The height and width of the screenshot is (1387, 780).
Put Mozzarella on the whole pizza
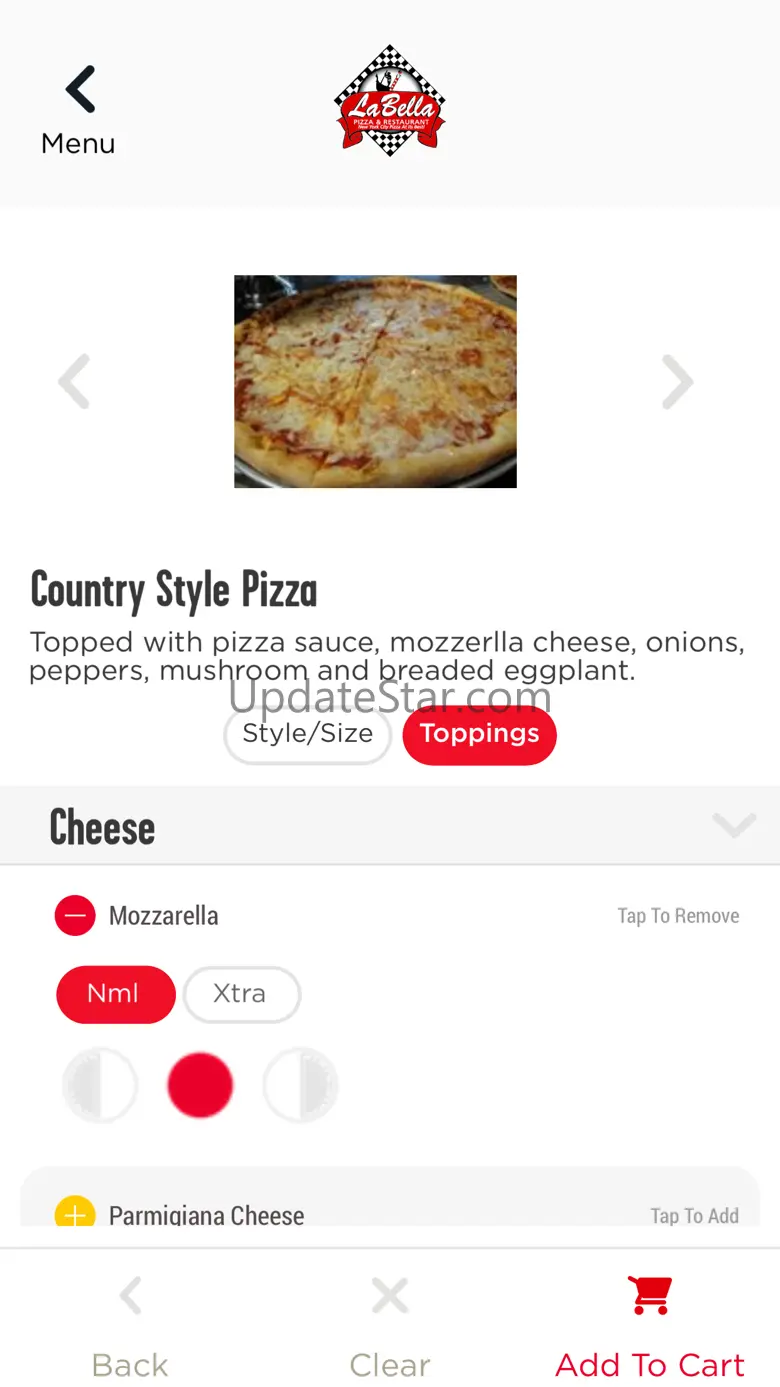200,1085
